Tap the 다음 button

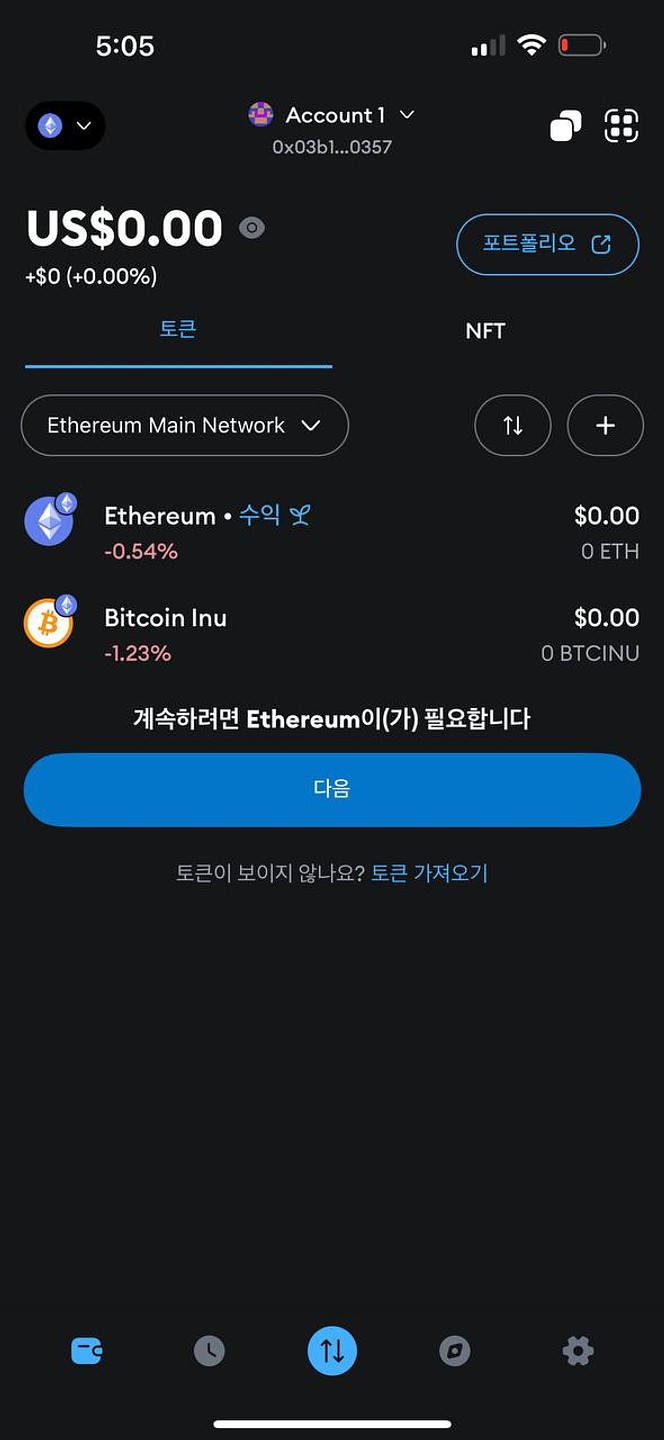332,790
